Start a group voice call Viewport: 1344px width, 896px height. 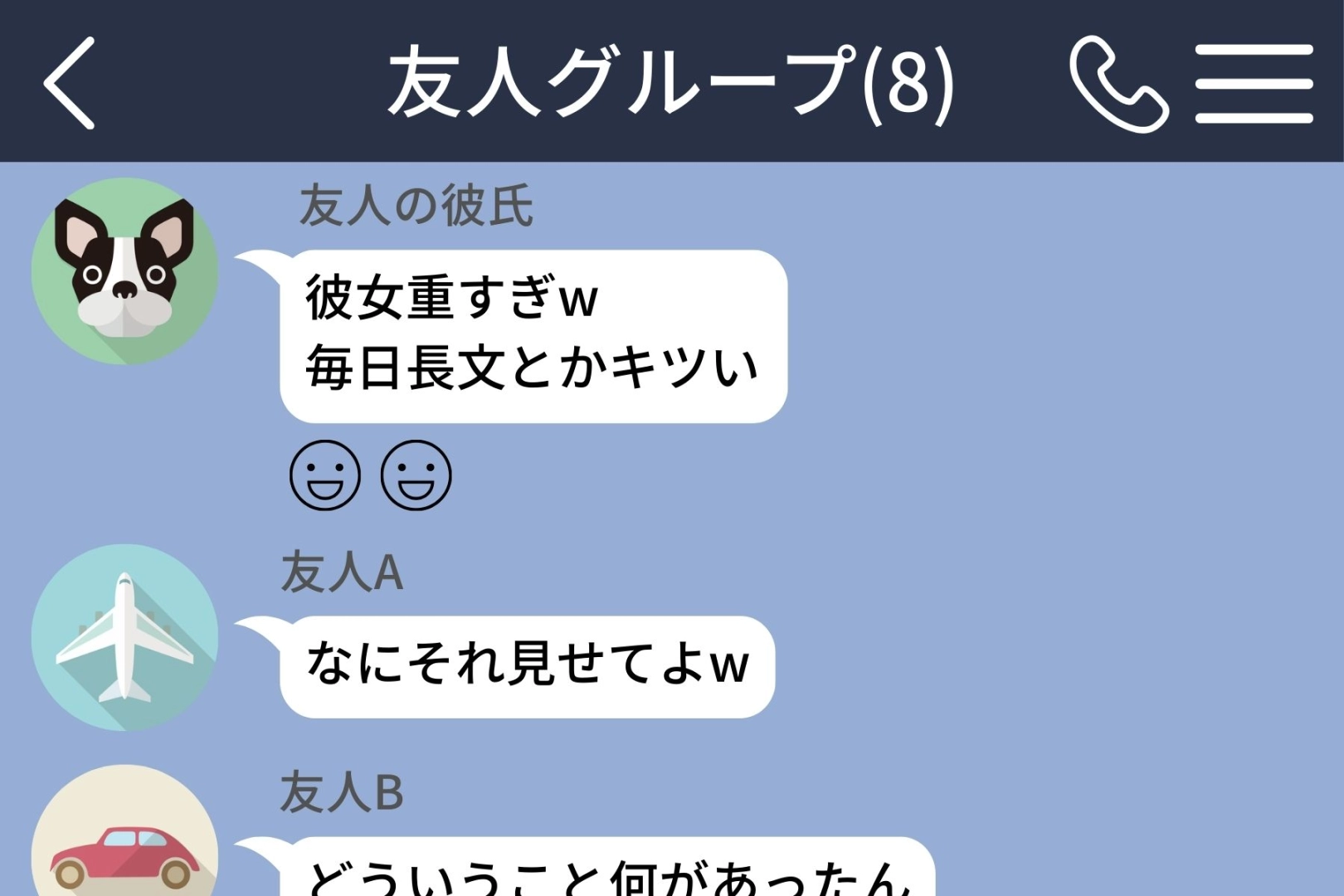click(x=1118, y=85)
